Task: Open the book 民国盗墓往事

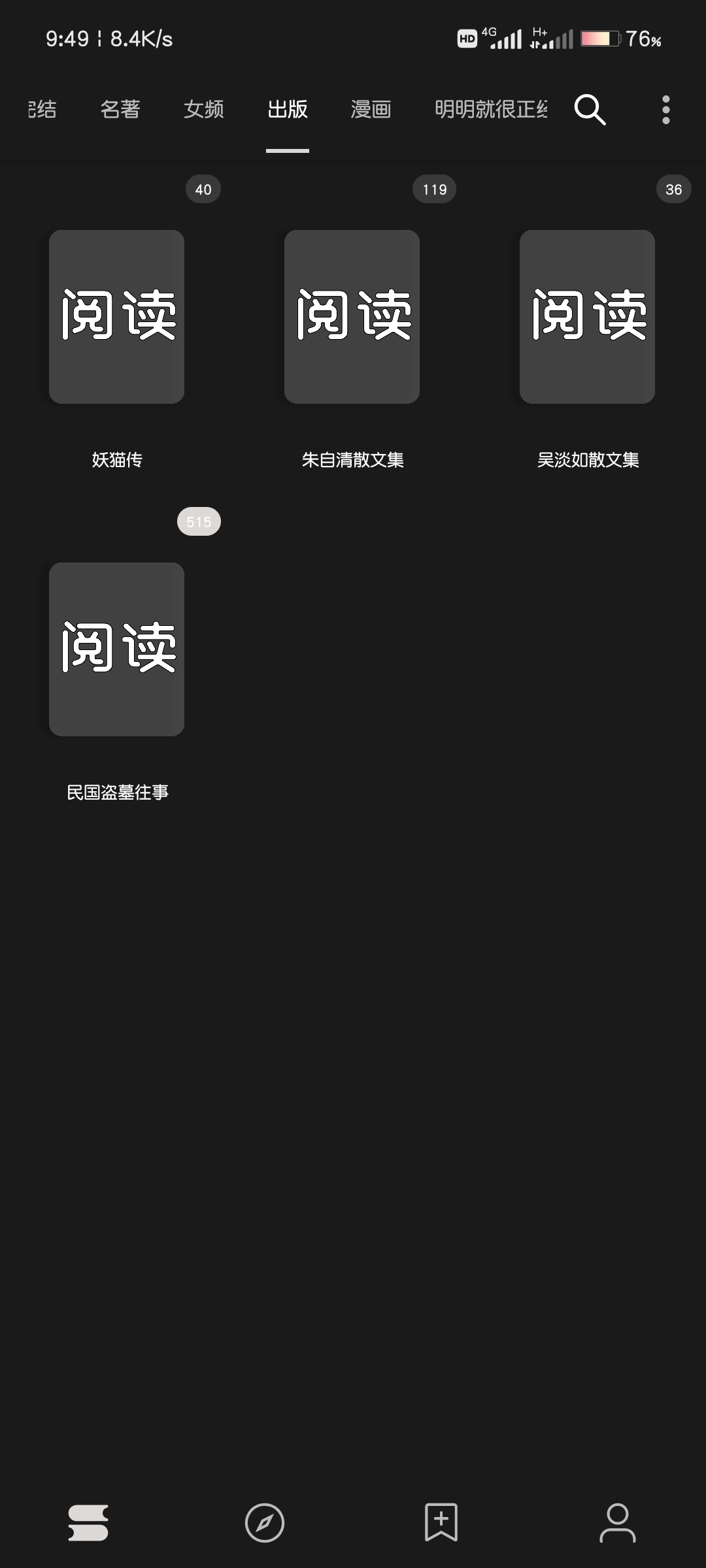Action: click(117, 649)
